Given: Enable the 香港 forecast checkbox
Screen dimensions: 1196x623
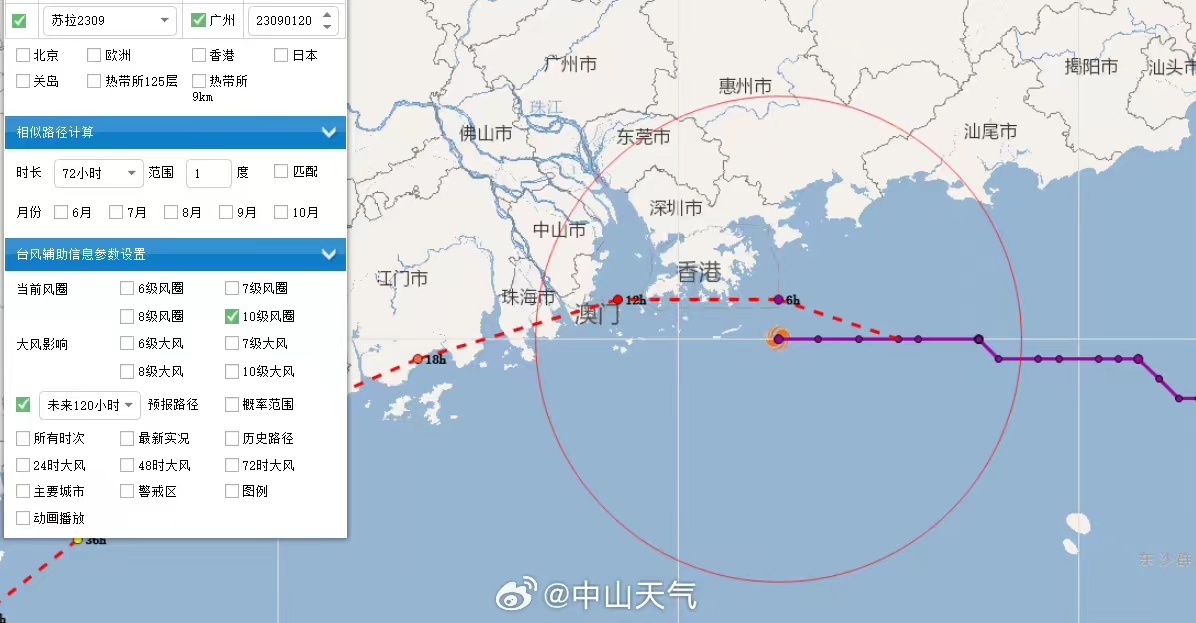Looking at the screenshot, I should pos(199,56).
